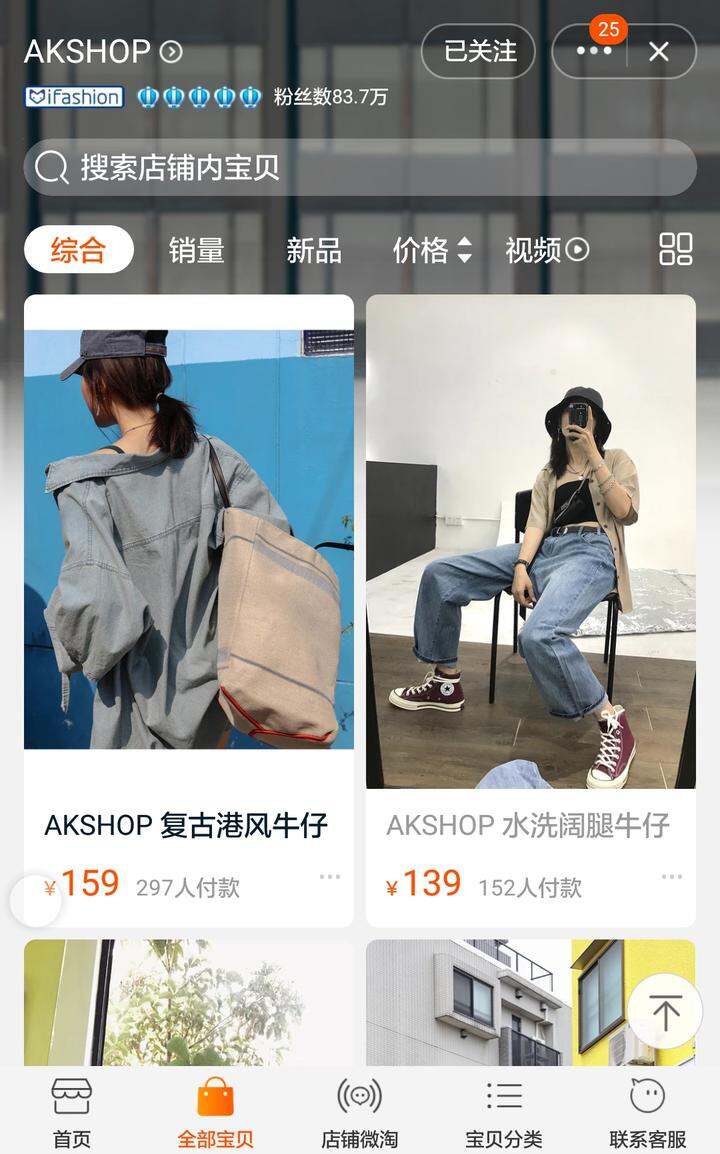Open AKSHOP shop details arrow
Image resolution: width=720 pixels, height=1154 pixels.
point(172,52)
